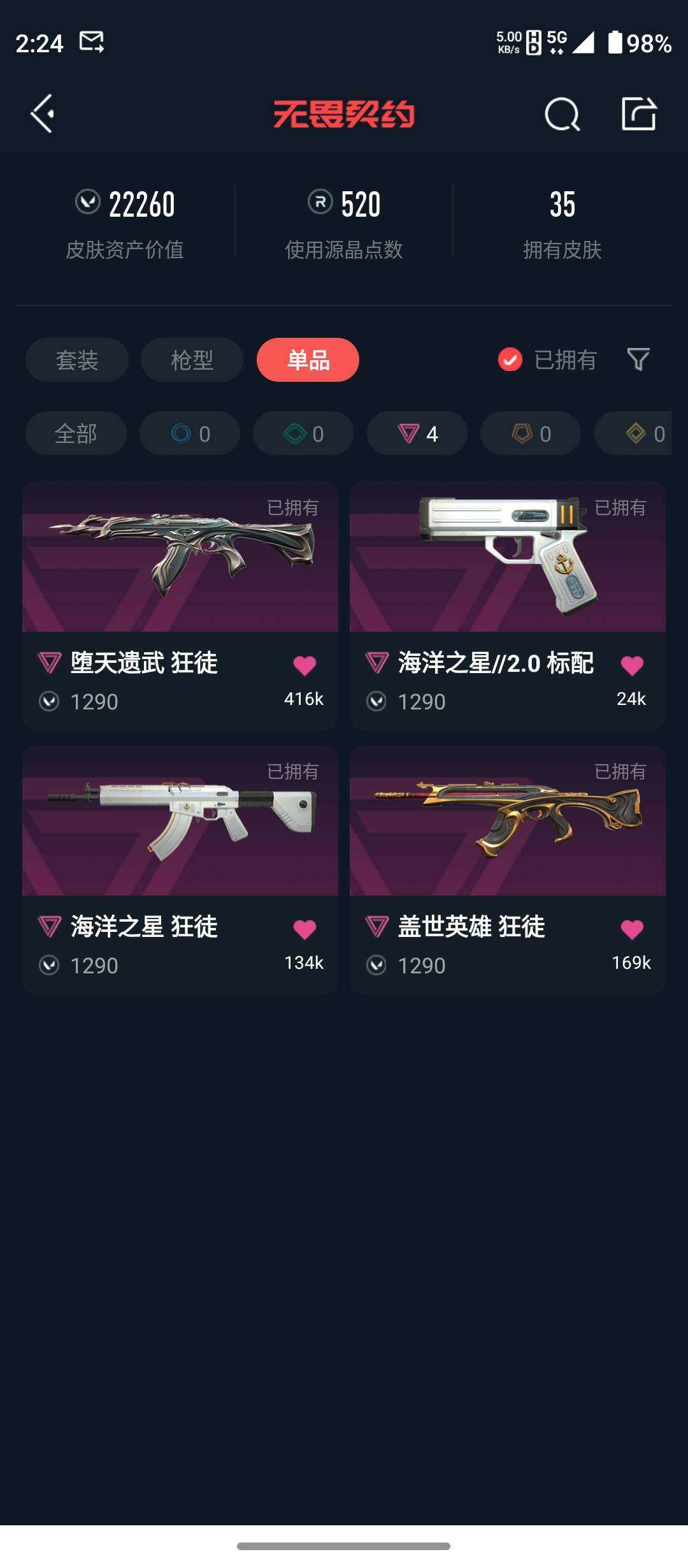Image resolution: width=688 pixels, height=1568 pixels.
Task: Open the search magnifier icon
Action: point(562,115)
